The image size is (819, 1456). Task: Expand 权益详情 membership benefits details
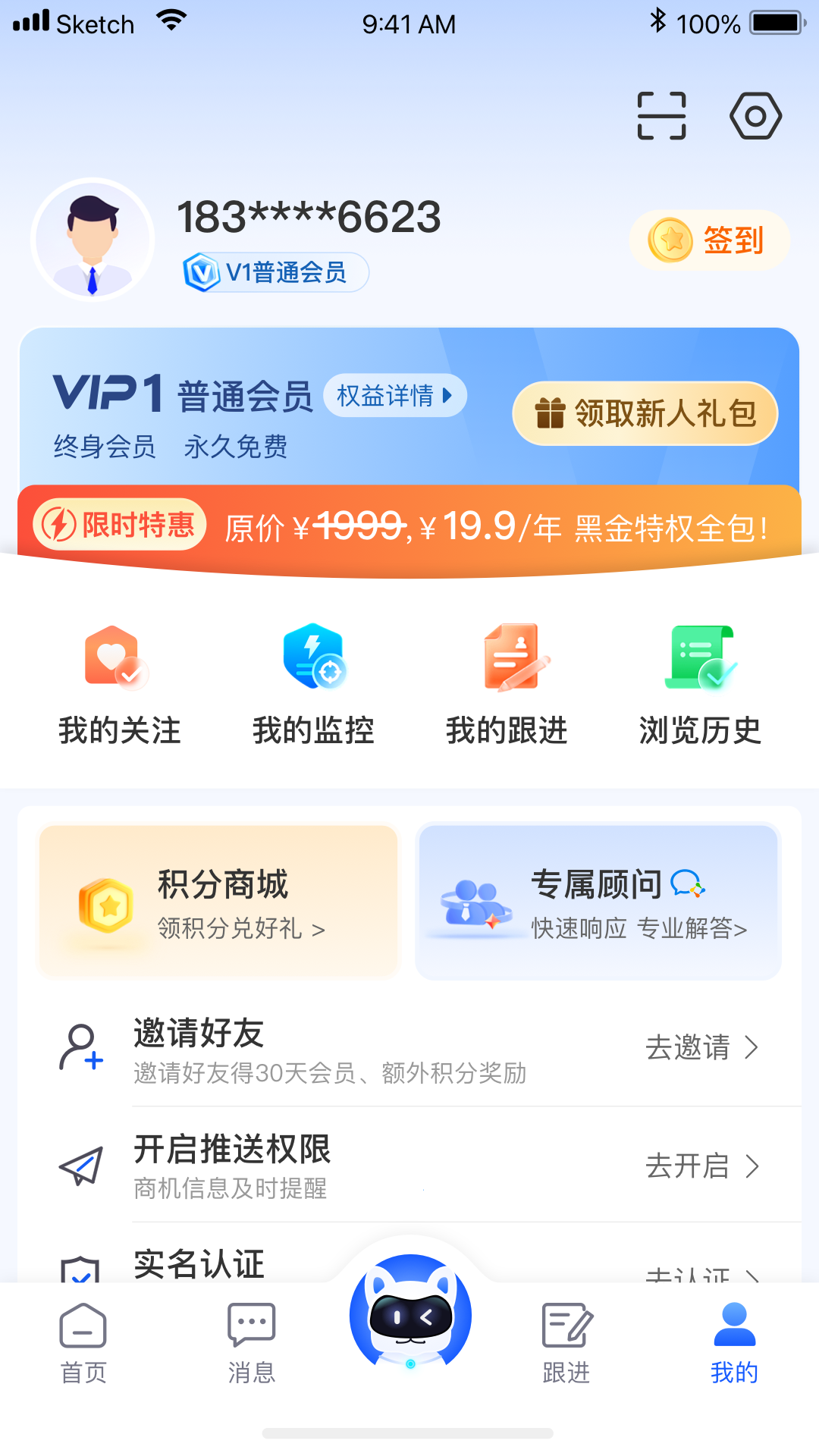pyautogui.click(x=395, y=395)
